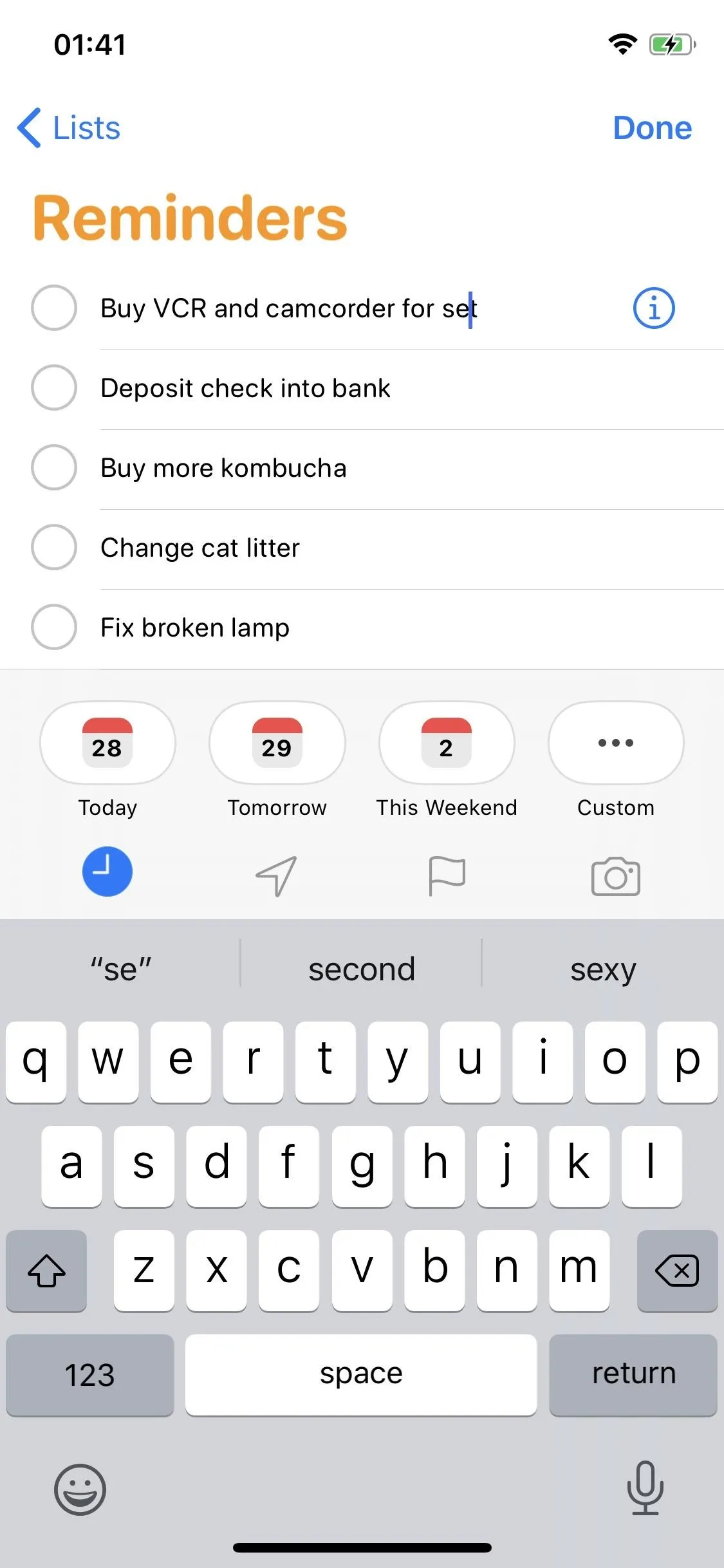Screen dimensions: 724x1568
Task: Hit the backspace key
Action: pos(677,1271)
